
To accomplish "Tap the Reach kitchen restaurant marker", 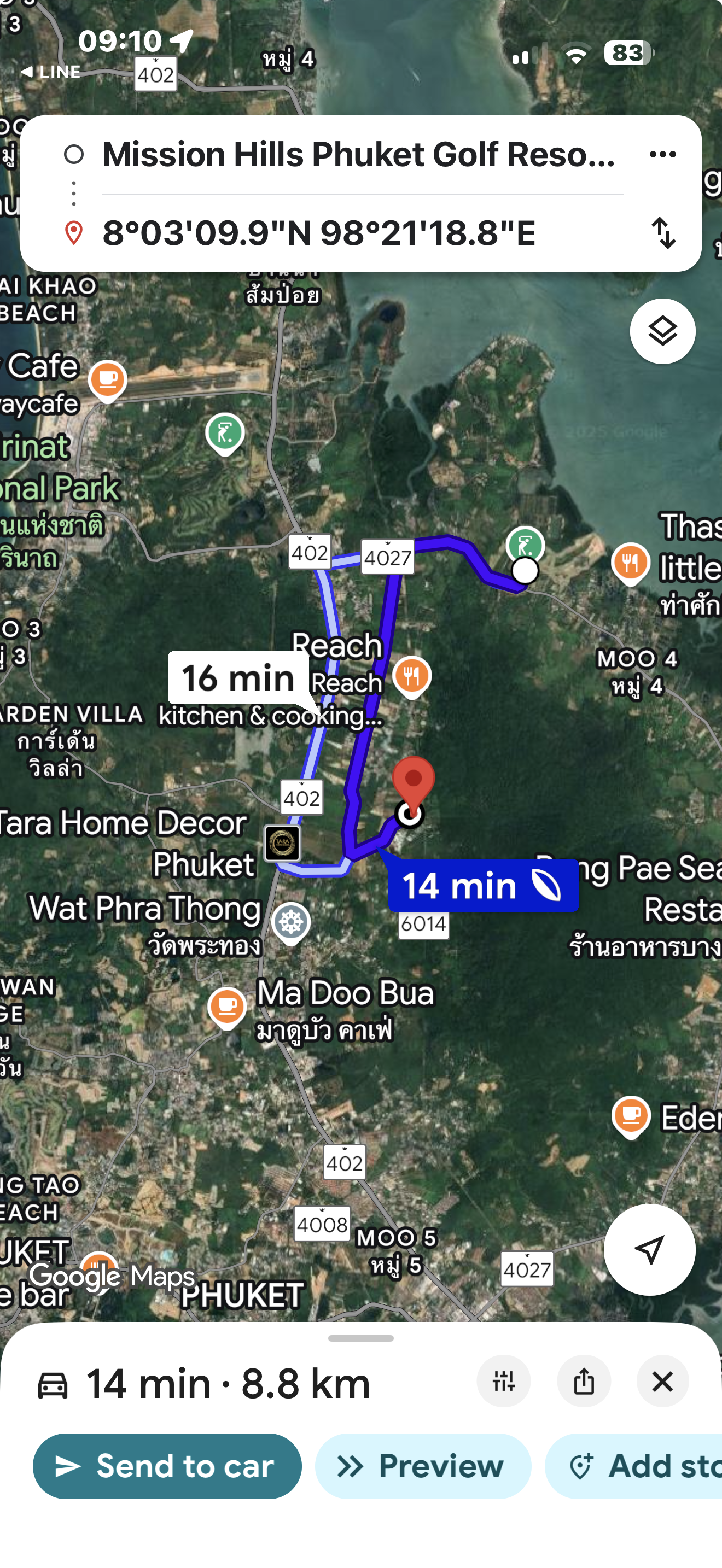I will (413, 675).
